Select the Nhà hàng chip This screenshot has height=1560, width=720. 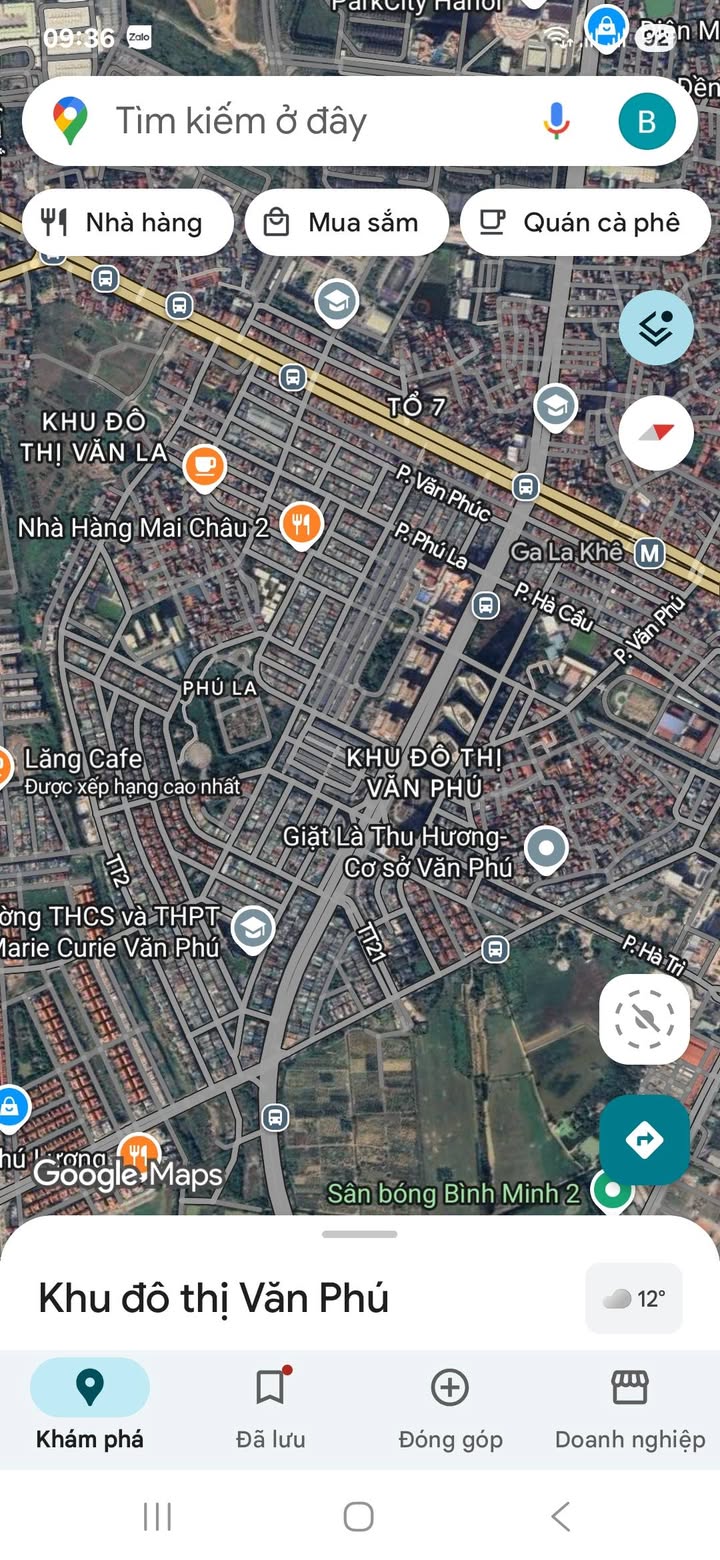[127, 222]
